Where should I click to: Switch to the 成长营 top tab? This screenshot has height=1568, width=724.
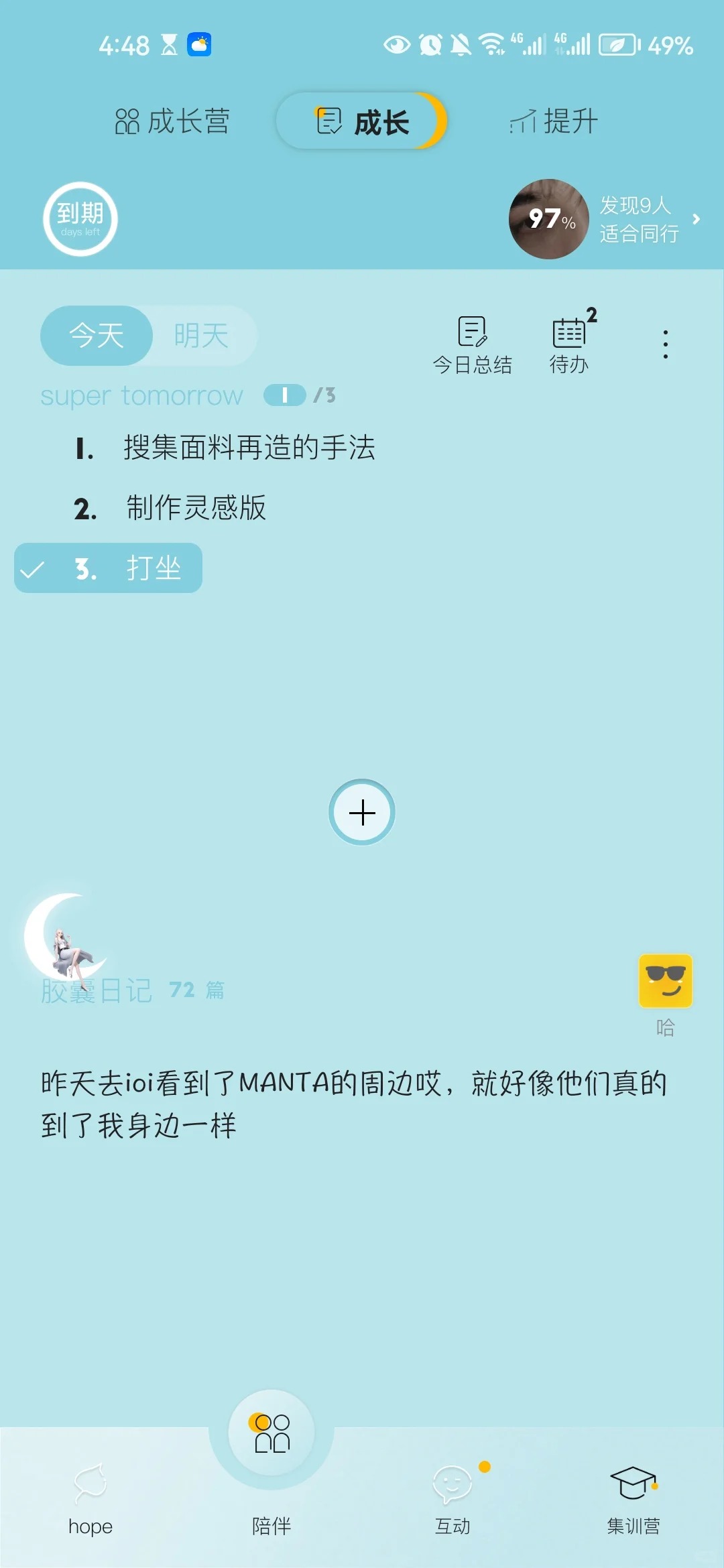click(173, 121)
